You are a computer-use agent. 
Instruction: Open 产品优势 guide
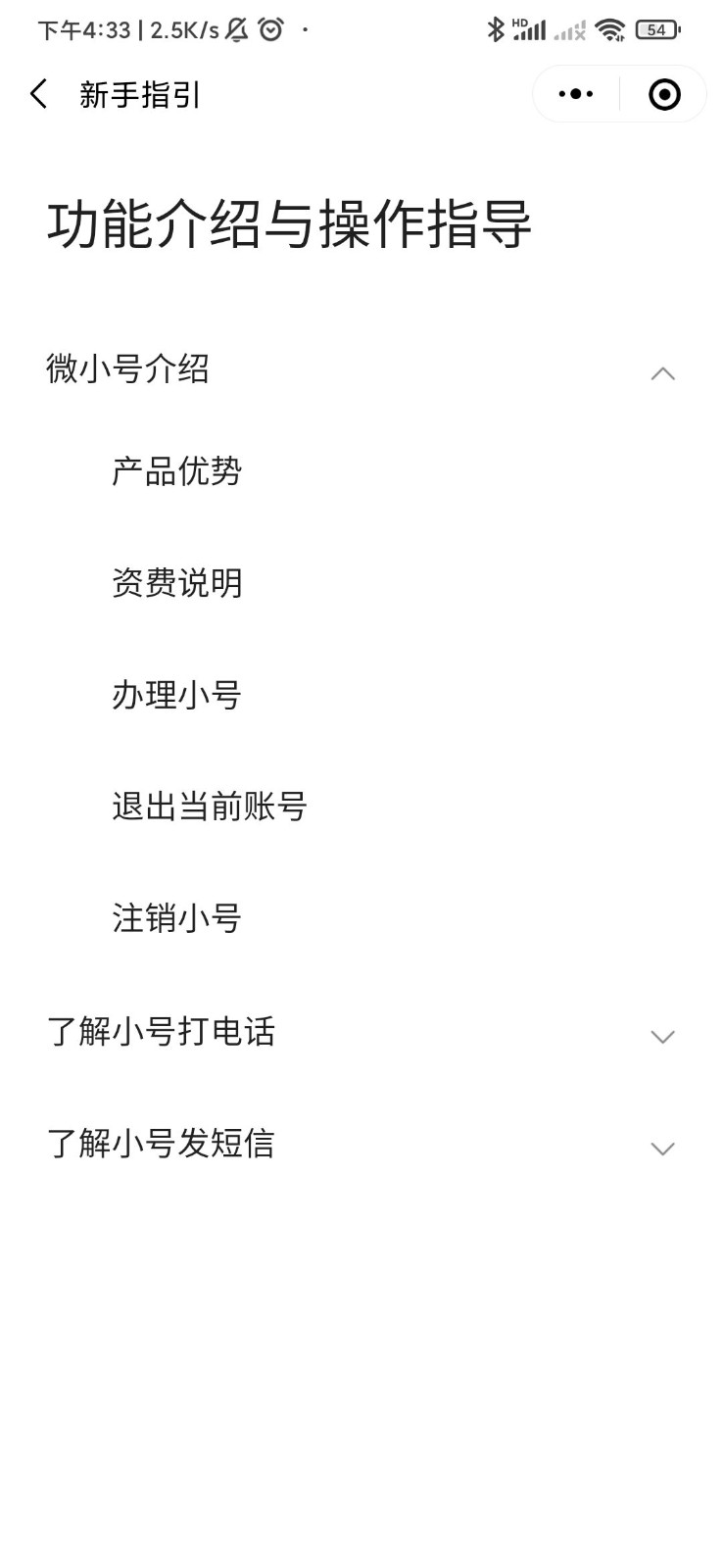click(176, 471)
